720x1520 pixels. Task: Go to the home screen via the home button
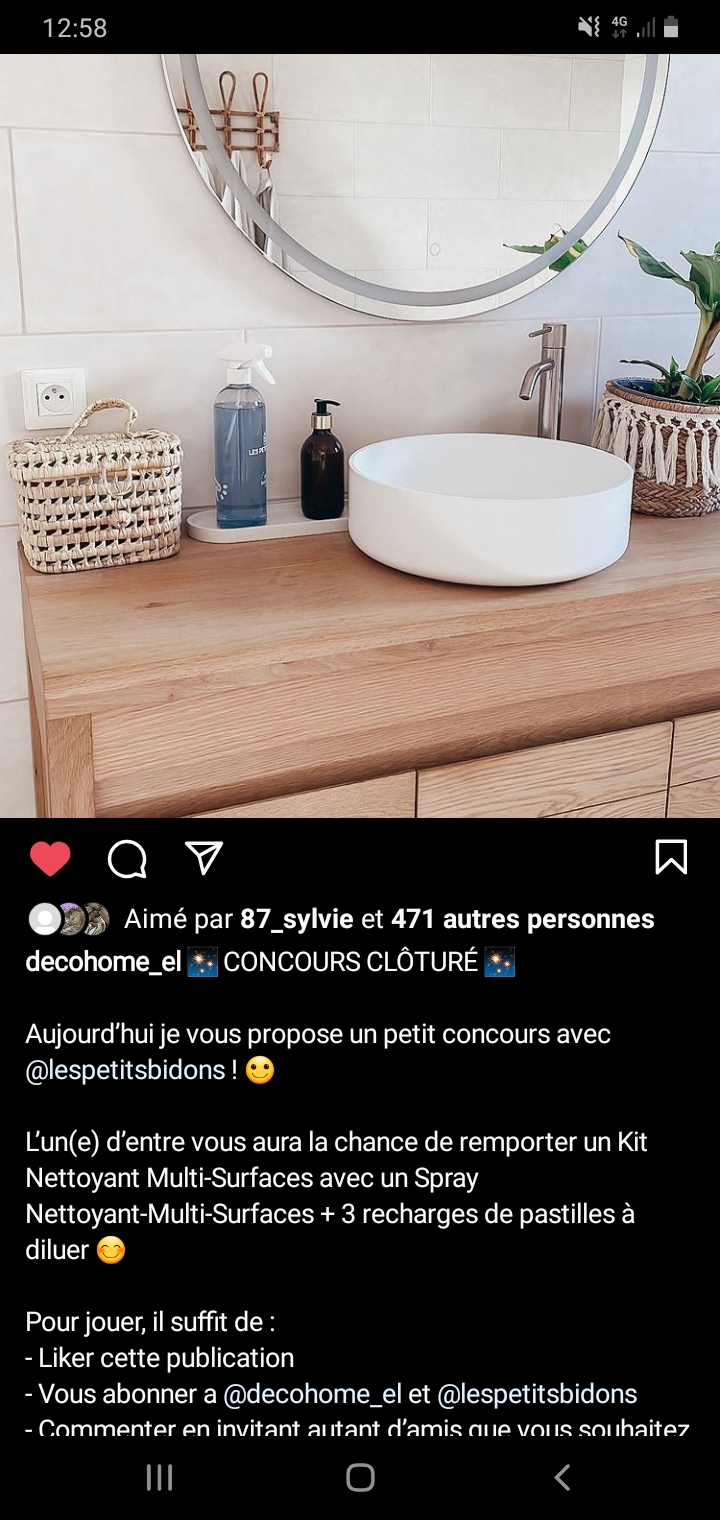[360, 1477]
